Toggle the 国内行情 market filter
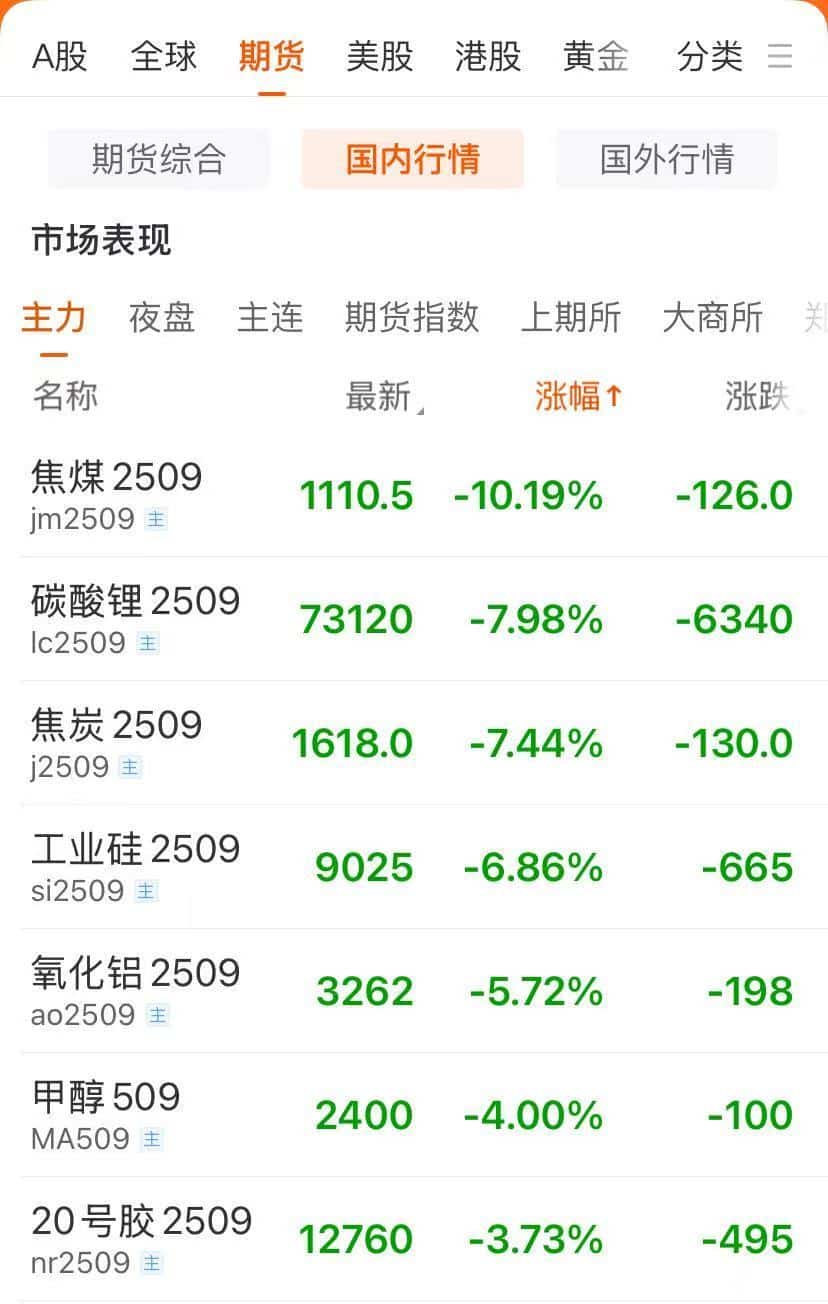 coord(412,158)
